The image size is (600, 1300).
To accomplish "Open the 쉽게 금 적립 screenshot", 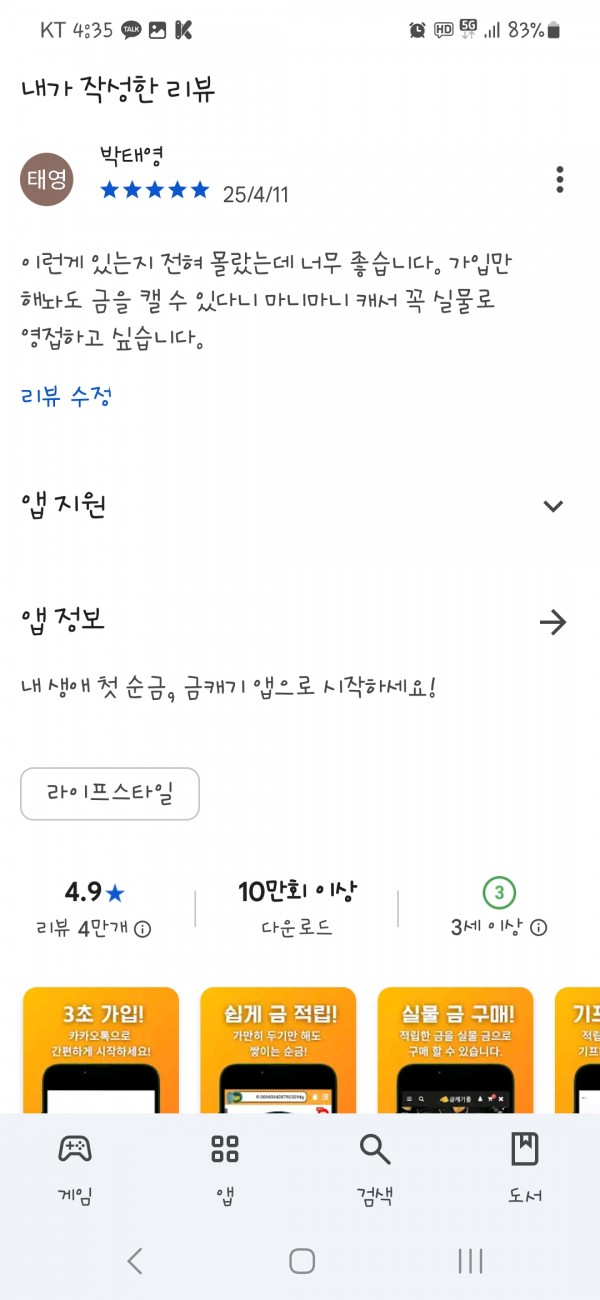I will (x=278, y=1050).
